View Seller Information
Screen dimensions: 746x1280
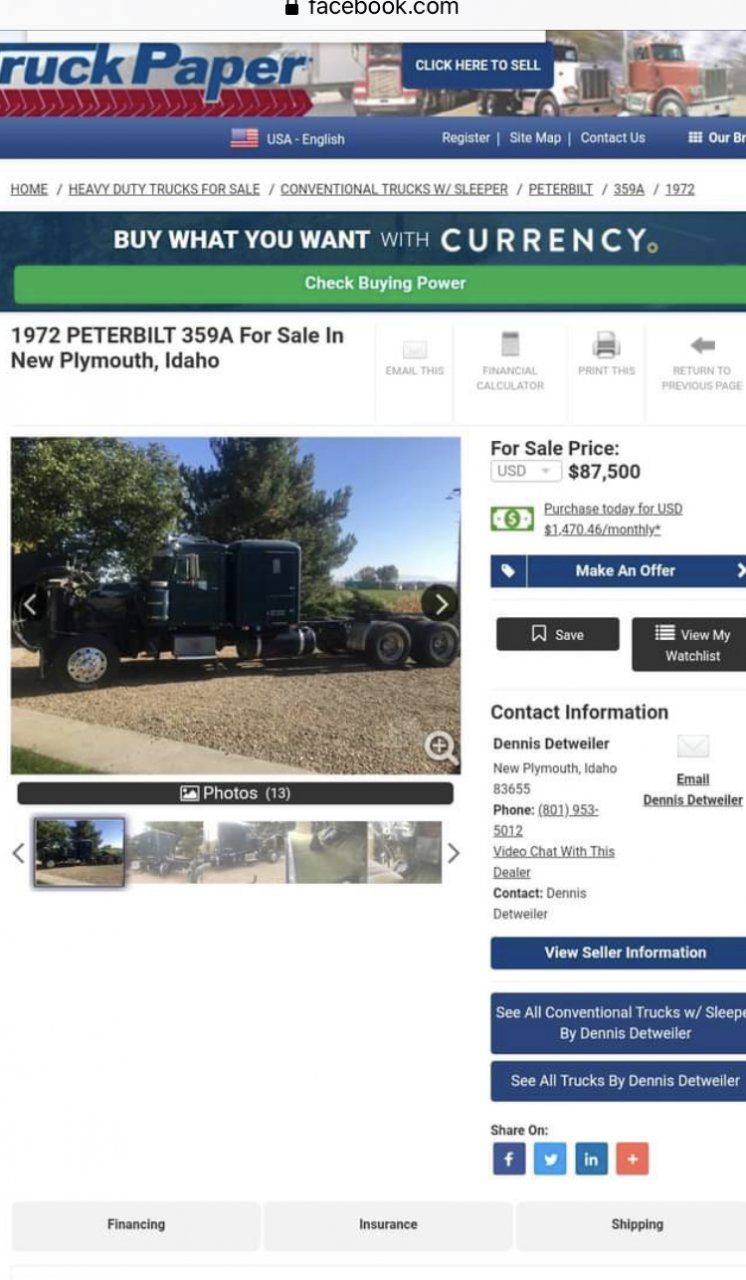[x=624, y=953]
